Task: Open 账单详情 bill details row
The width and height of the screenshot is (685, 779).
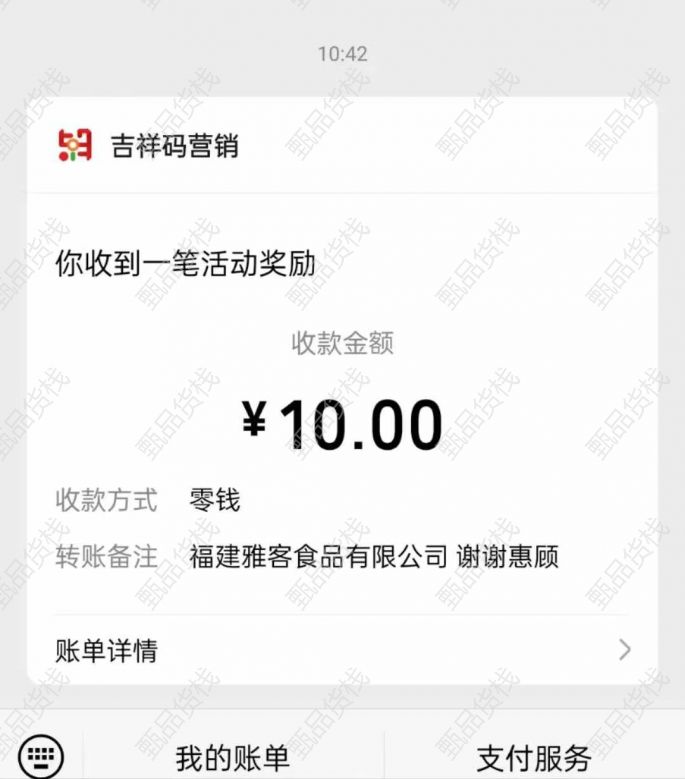Action: click(x=342, y=651)
